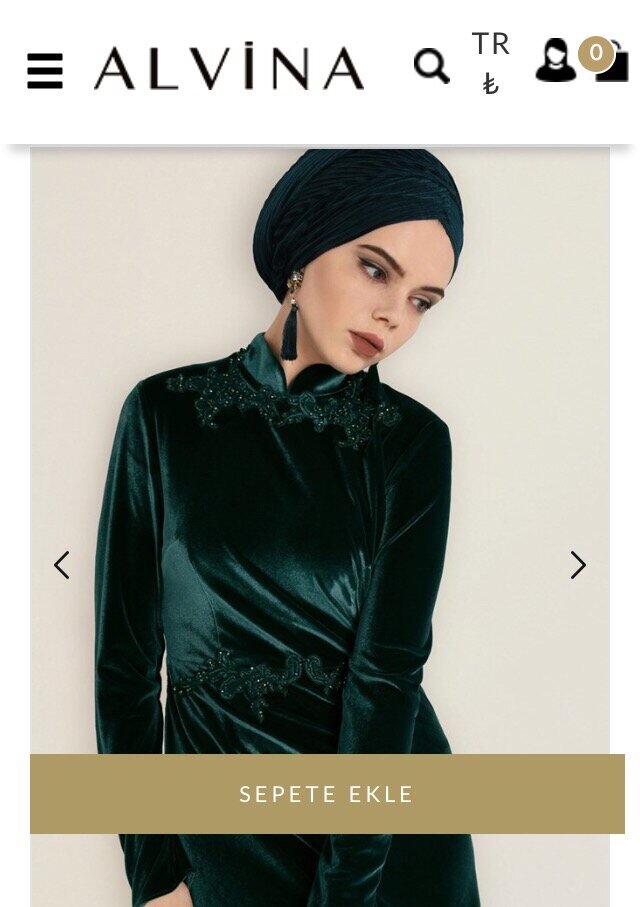This screenshot has height=907, width=640.
Task: Go to the ALVINA home page
Action: (230, 67)
